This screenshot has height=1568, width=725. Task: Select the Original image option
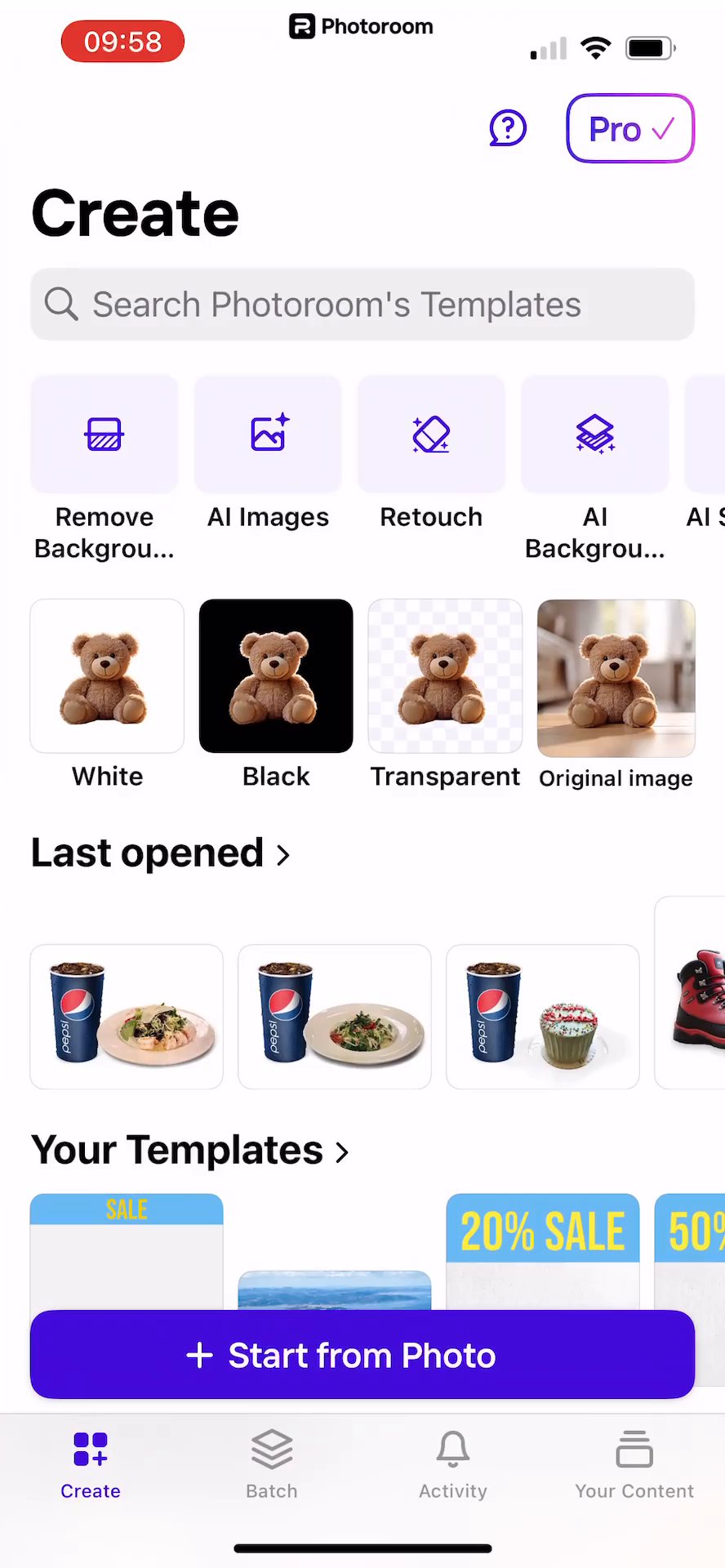pos(616,678)
